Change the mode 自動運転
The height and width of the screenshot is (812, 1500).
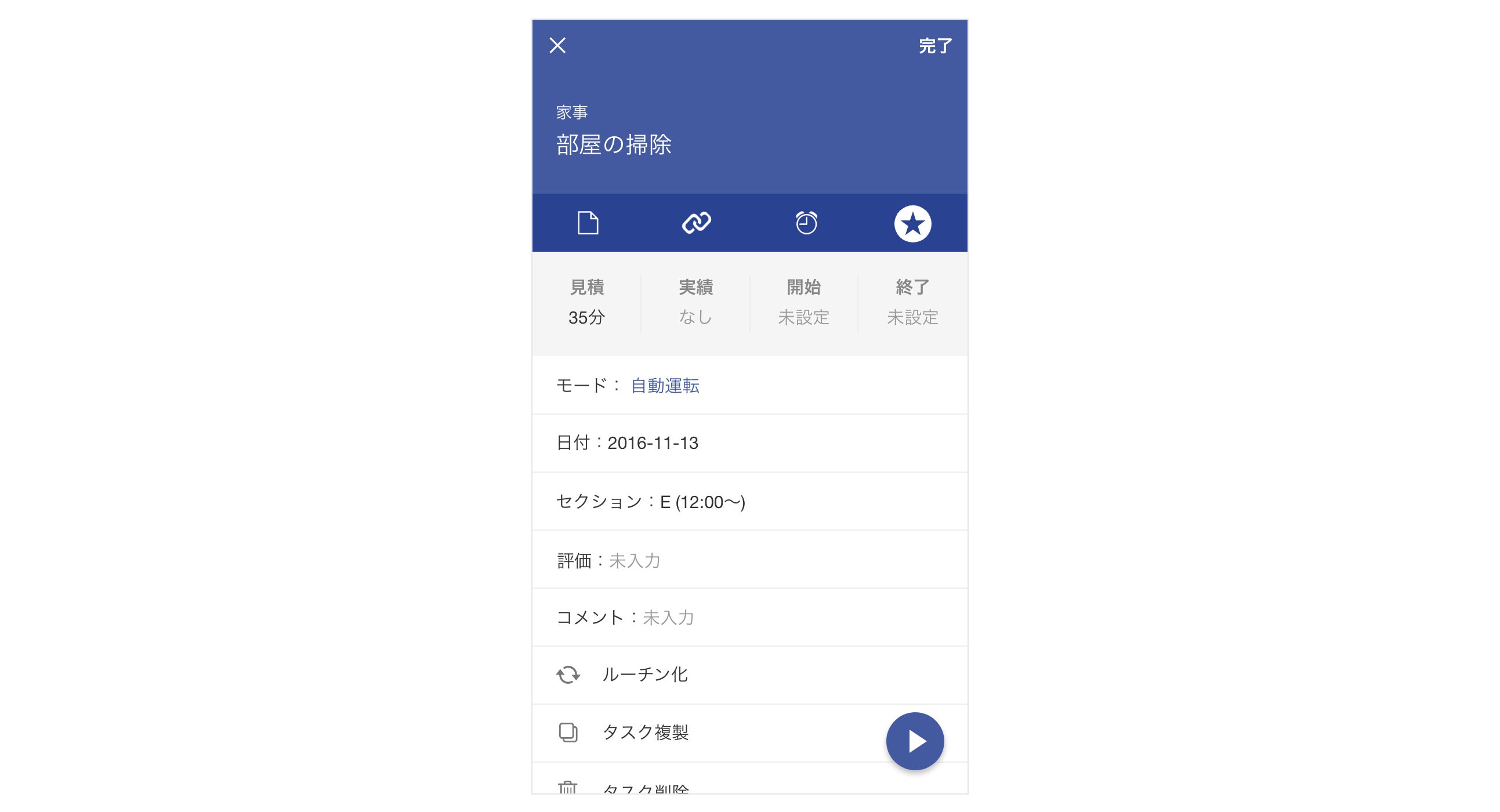[x=665, y=386]
